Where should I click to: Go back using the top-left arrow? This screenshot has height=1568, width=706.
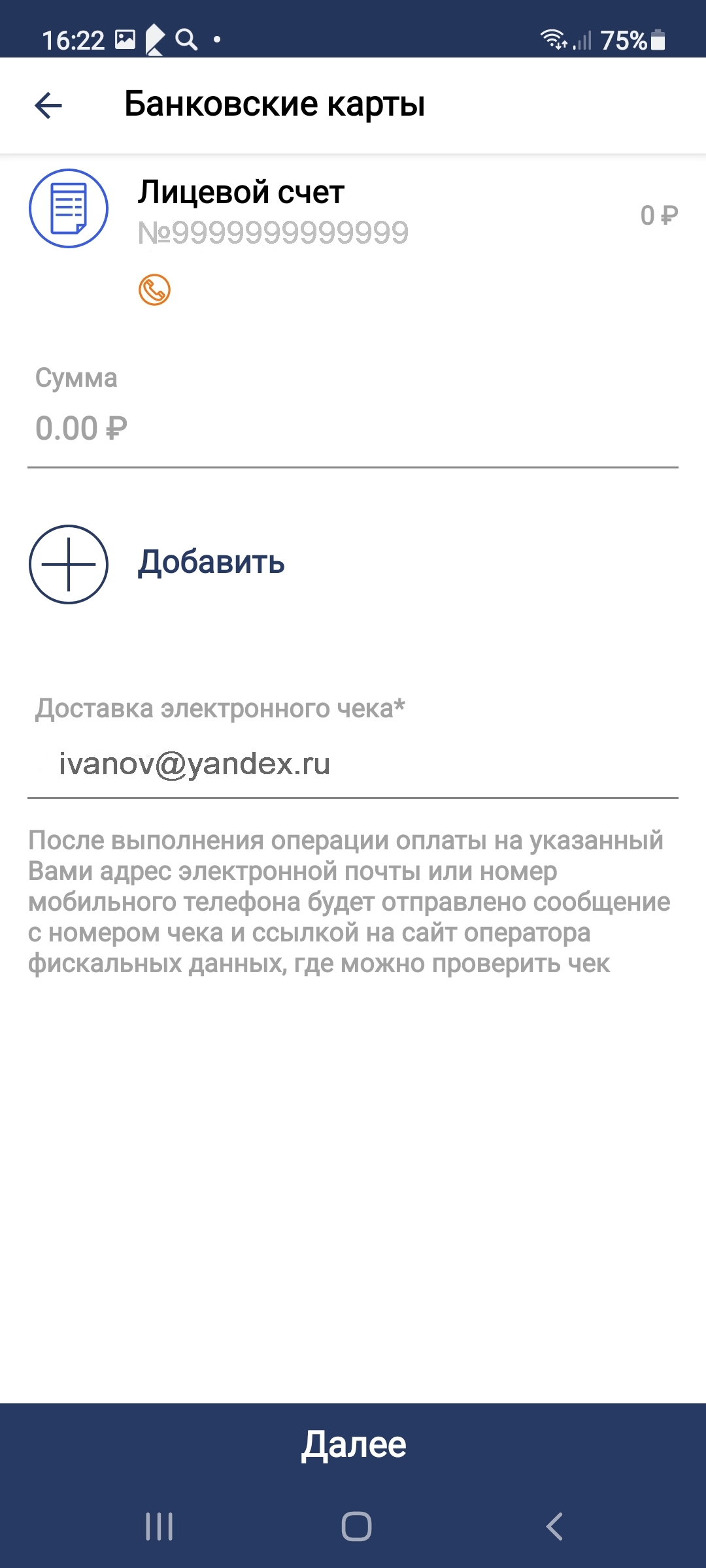point(48,105)
